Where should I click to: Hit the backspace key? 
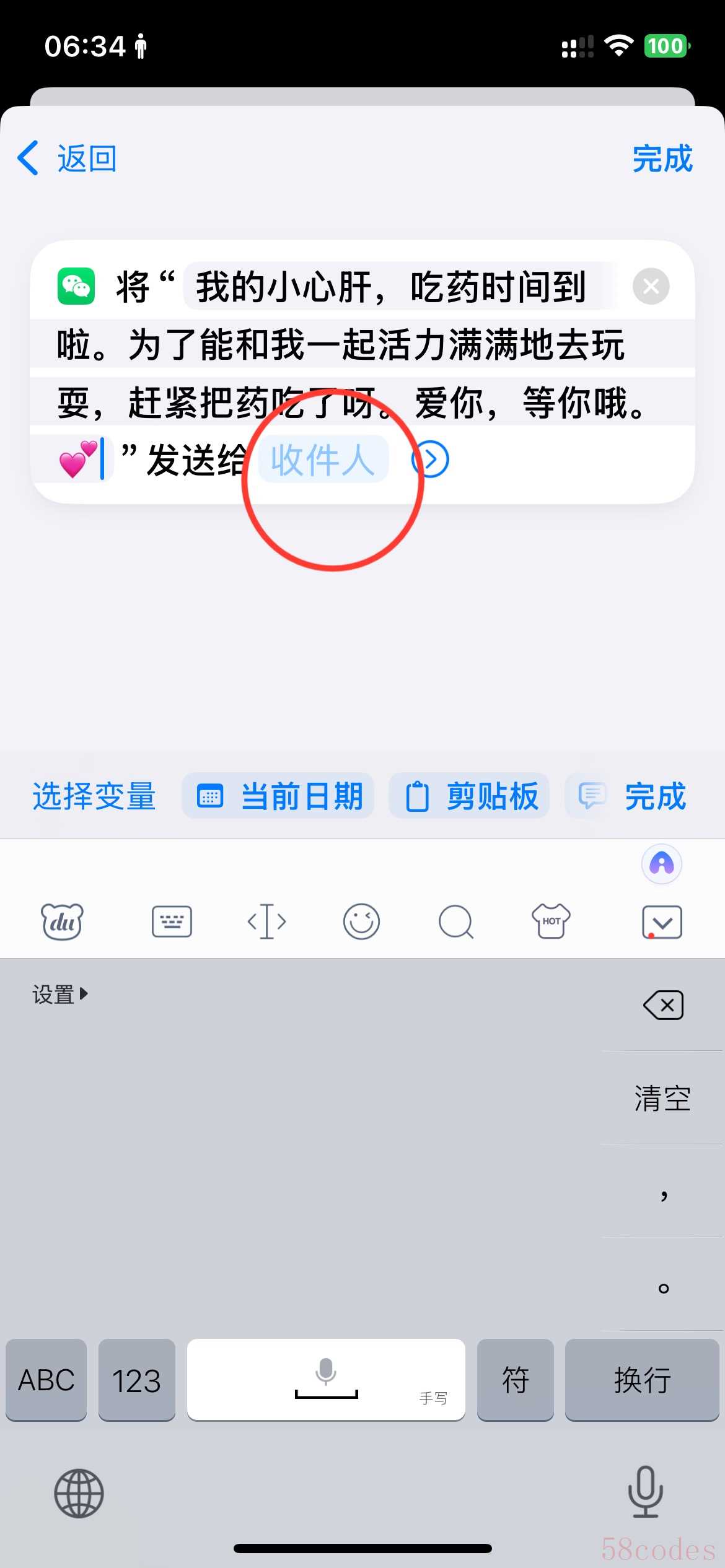[x=663, y=1004]
